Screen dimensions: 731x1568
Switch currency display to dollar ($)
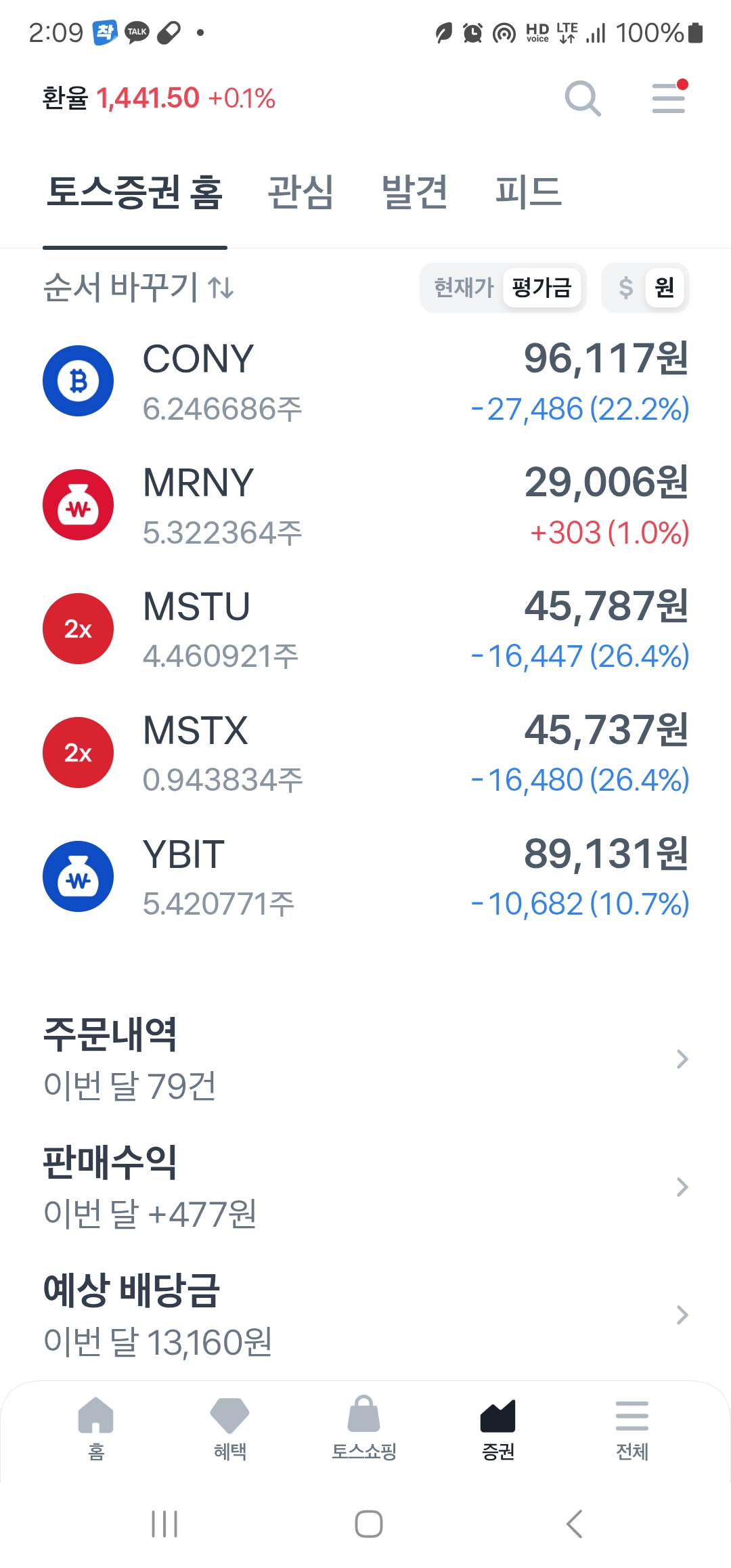[x=626, y=288]
